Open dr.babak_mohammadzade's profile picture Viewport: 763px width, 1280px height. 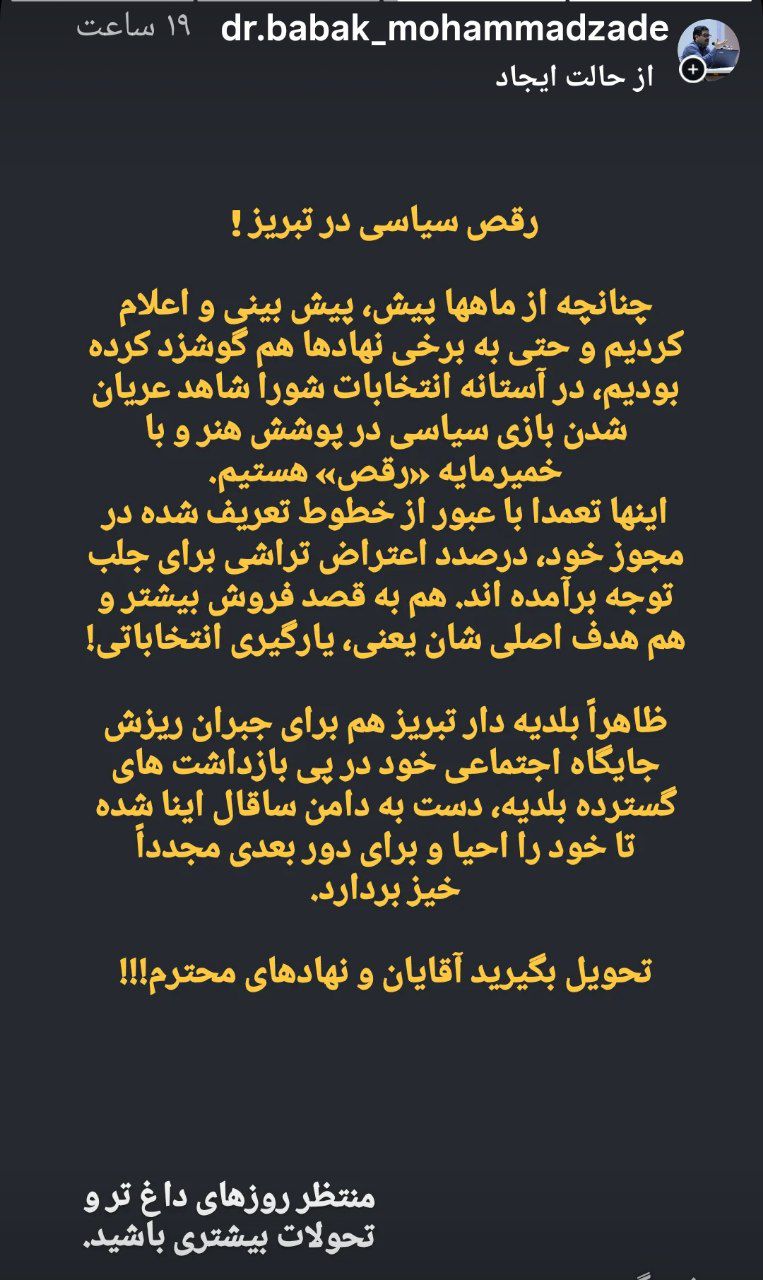[x=710, y=47]
